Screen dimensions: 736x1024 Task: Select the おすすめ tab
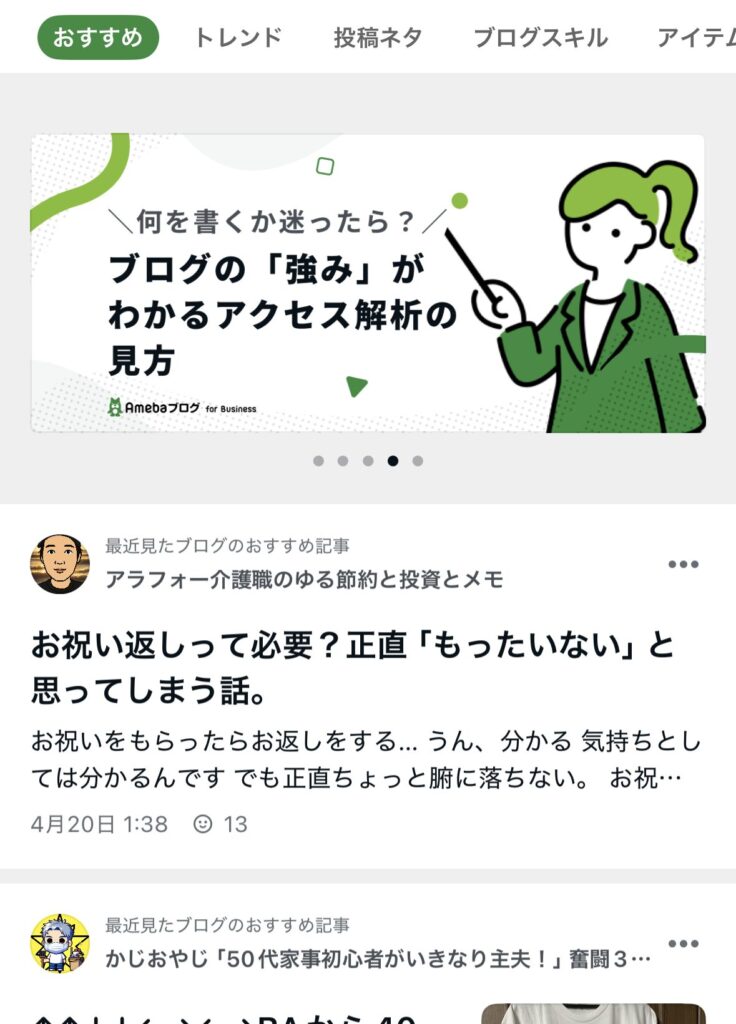point(98,38)
